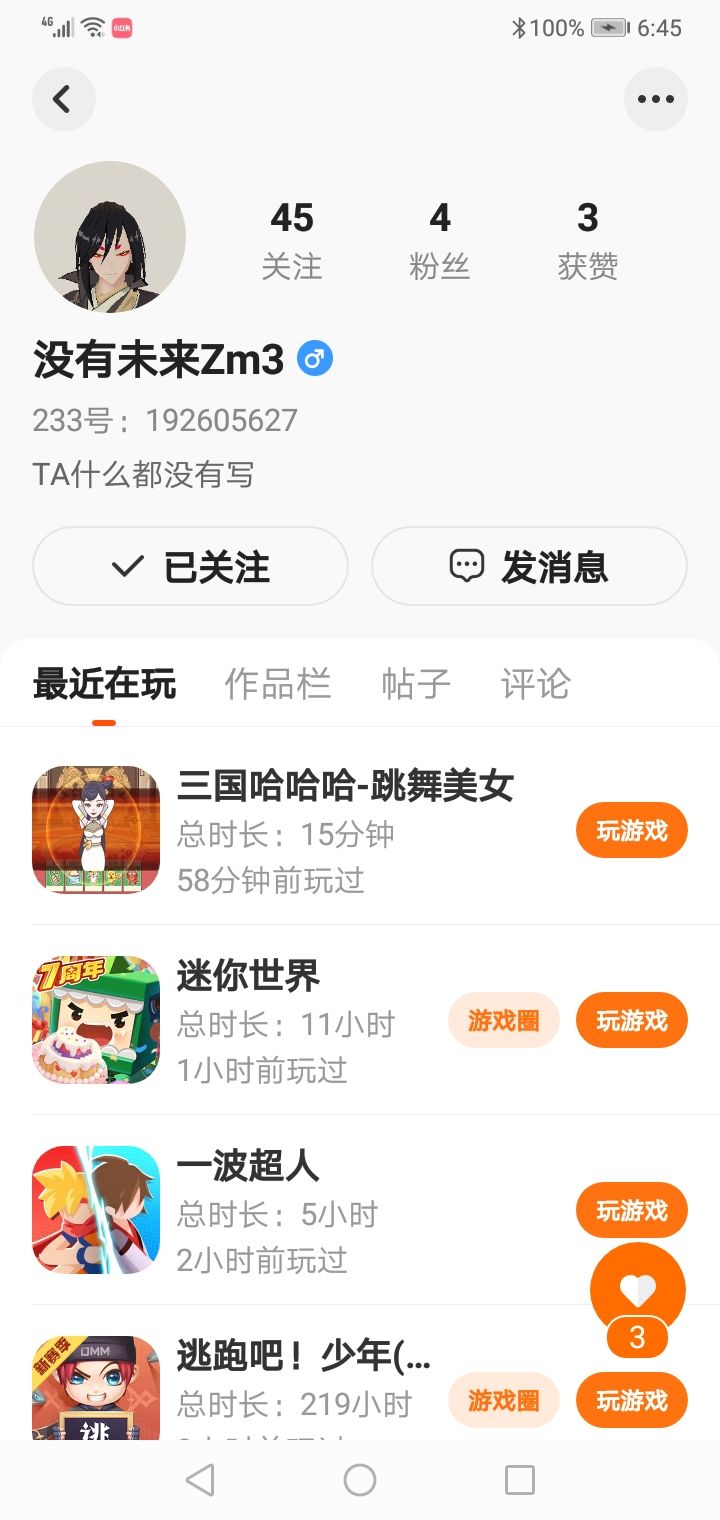This screenshot has width=720, height=1520.
Task: Start 一波超人 with 玩游戏
Action: [x=631, y=1210]
